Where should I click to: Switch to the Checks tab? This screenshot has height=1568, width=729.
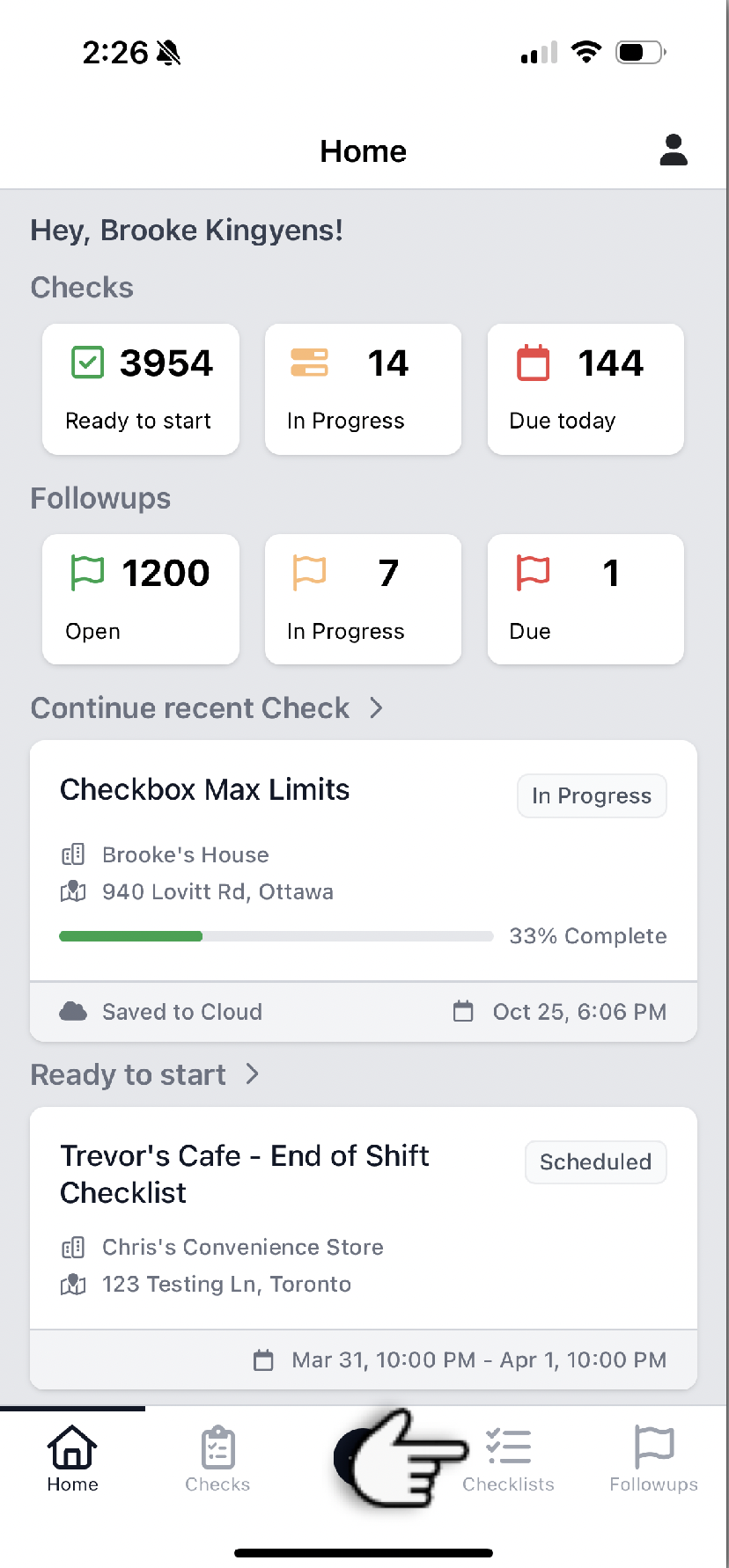tap(217, 1461)
